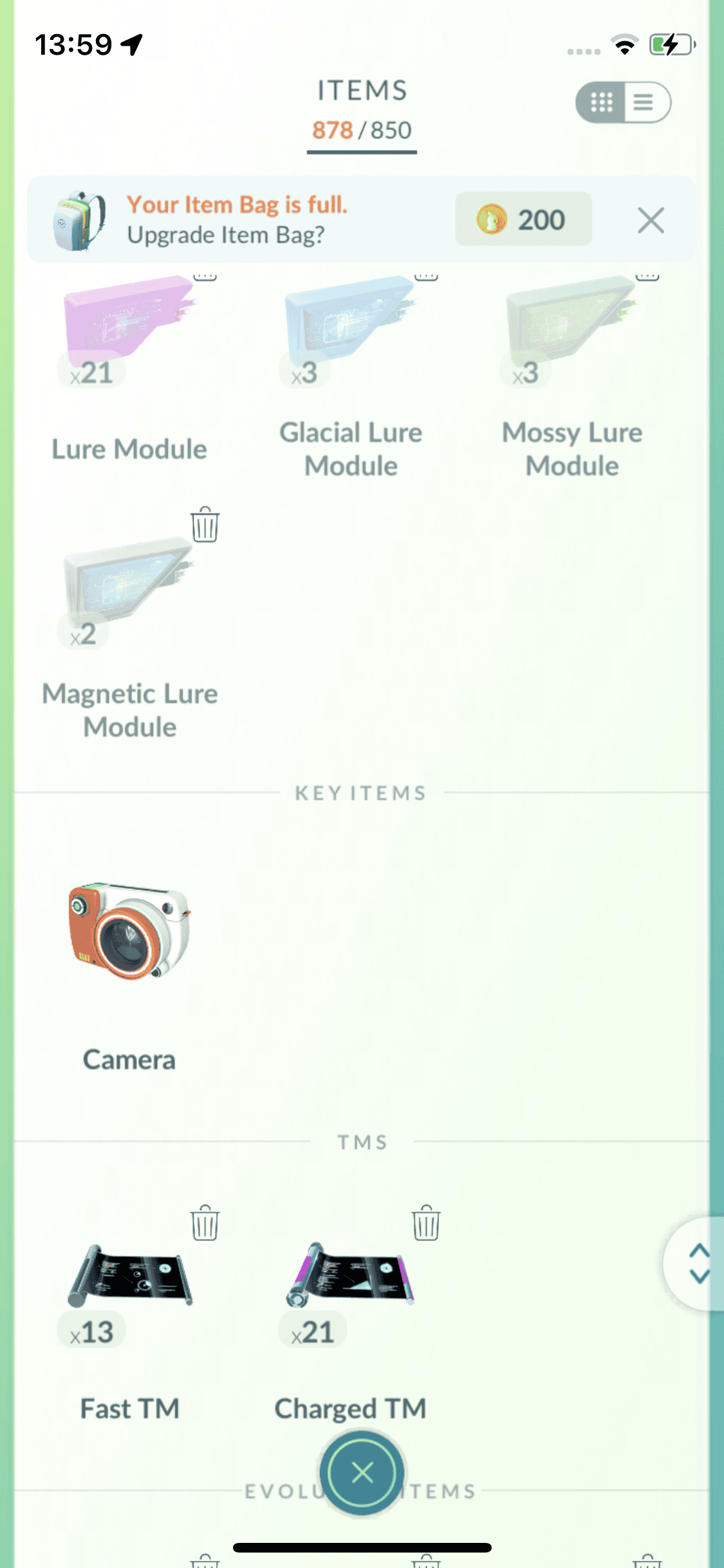Image resolution: width=724 pixels, height=1568 pixels.
Task: Open the Camera key item
Action: [129, 932]
